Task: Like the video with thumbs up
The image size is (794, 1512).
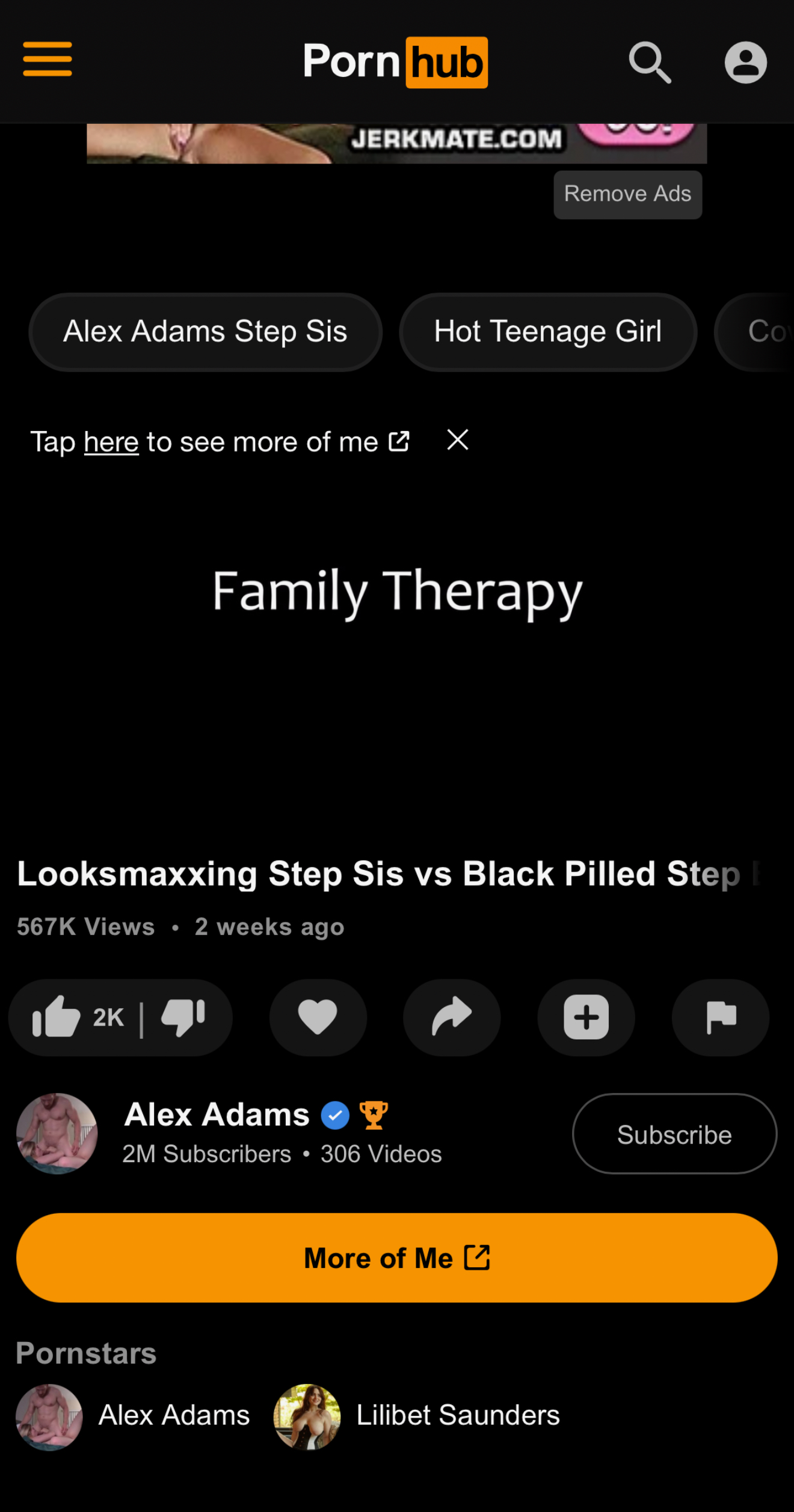Action: 58,1017
